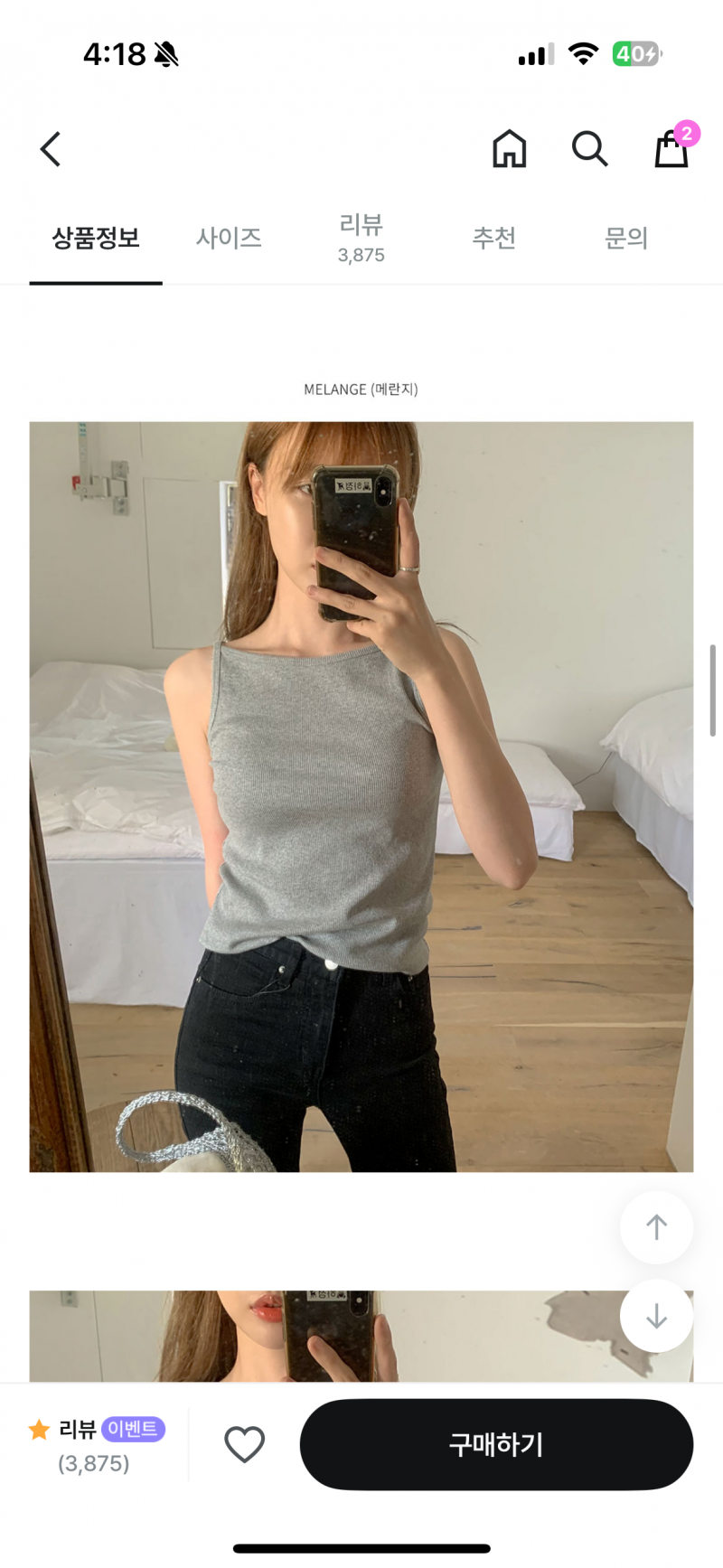Tap the 구매하기 buy button
The image size is (723, 1568).
(x=496, y=1444)
